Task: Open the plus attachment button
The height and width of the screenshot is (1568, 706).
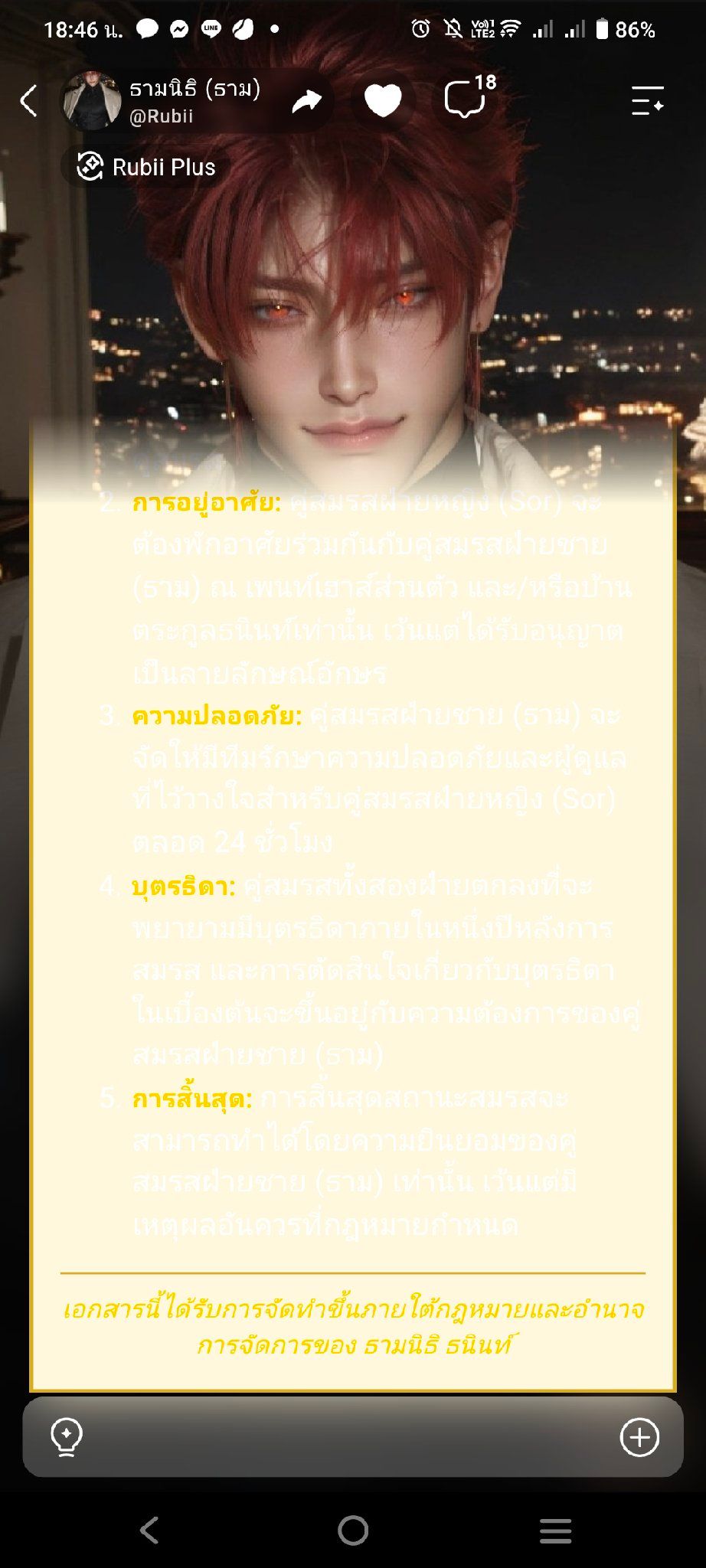Action: 639,1437
